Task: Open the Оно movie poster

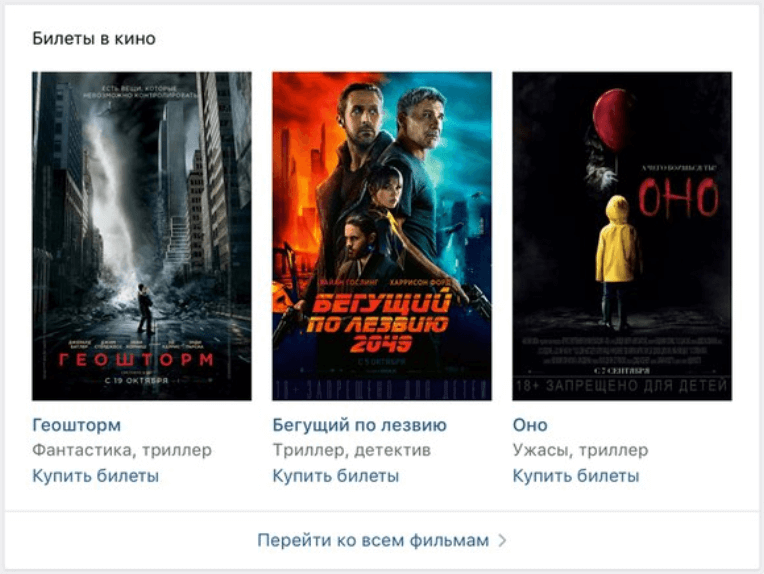Action: (x=621, y=236)
